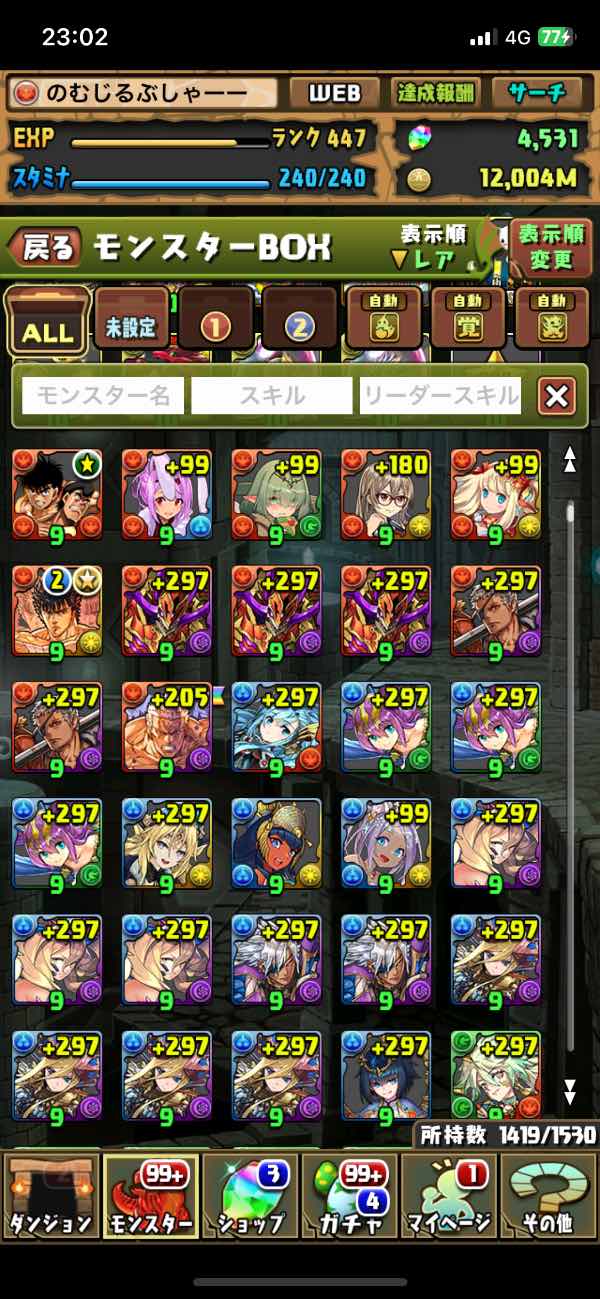Focus the スキル search field

[272, 396]
